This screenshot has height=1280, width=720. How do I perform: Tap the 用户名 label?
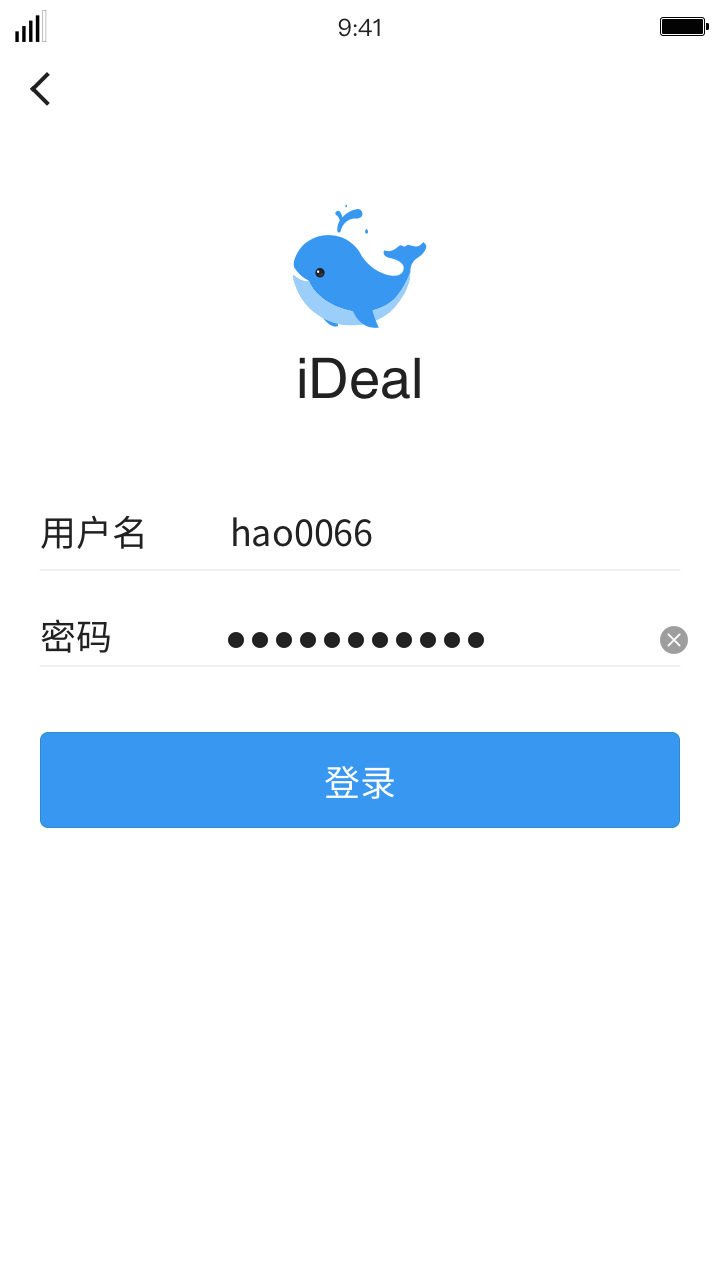94,533
